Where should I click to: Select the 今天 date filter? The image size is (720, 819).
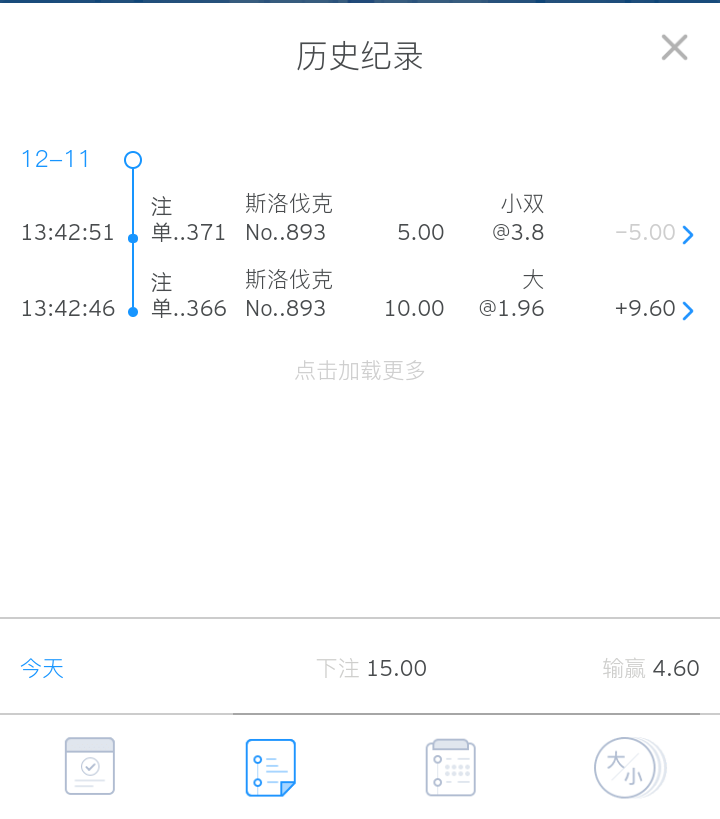[x=42, y=669]
